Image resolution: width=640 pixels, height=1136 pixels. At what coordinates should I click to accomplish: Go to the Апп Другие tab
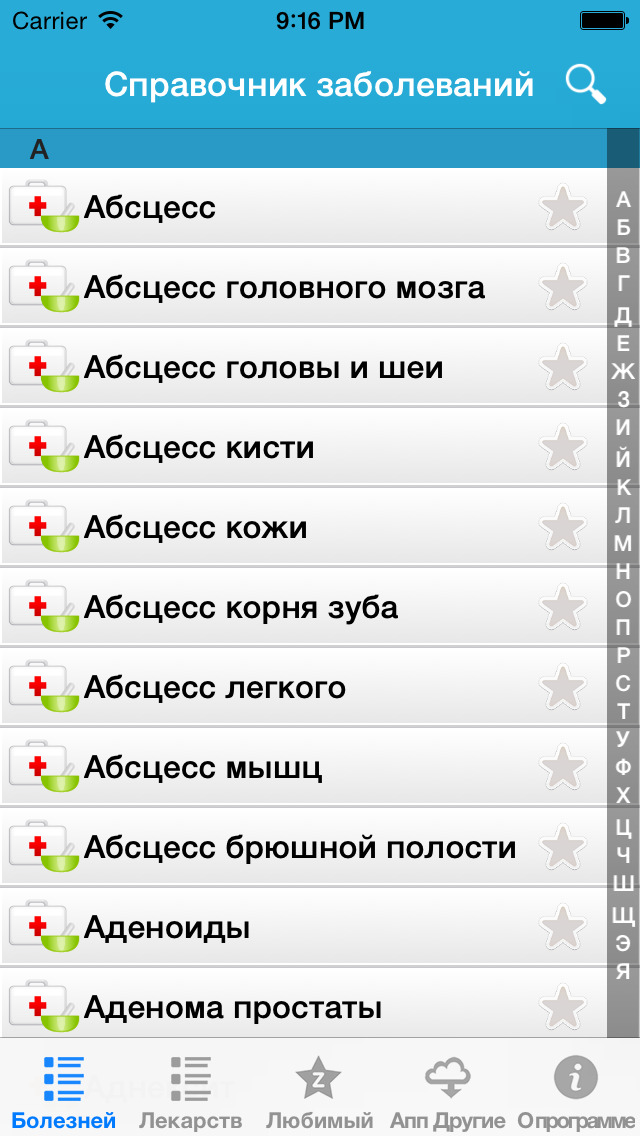[449, 1092]
